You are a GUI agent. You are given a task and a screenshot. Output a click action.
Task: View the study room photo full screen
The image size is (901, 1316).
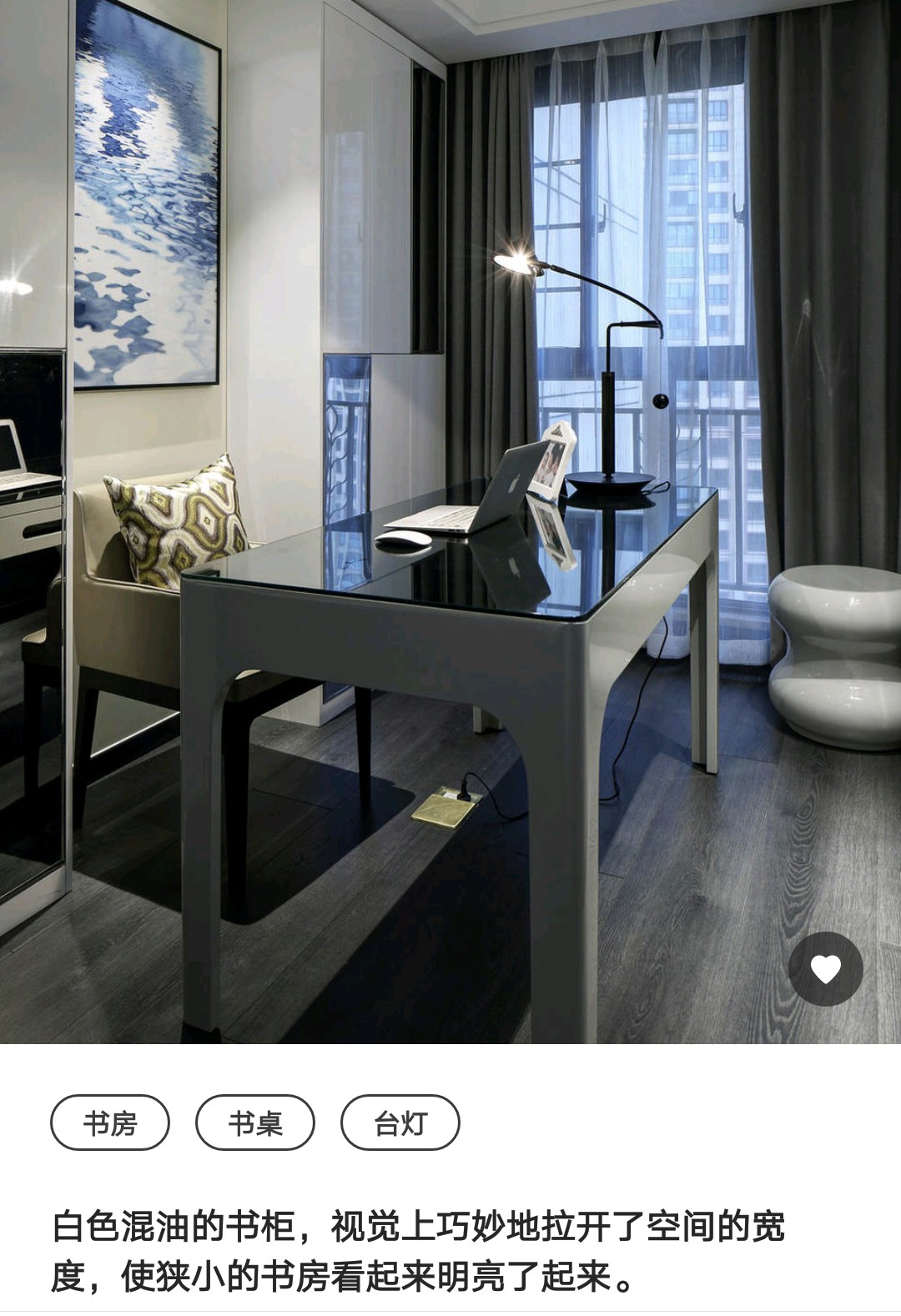(x=450, y=521)
